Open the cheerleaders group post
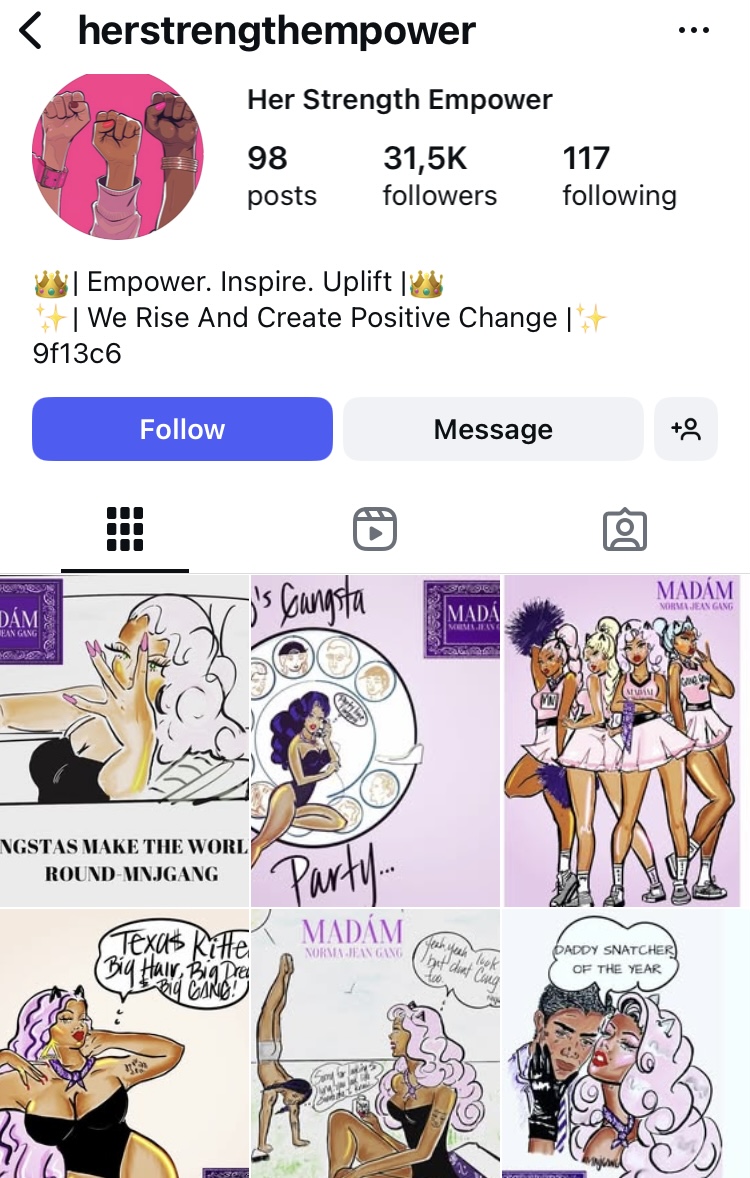This screenshot has width=750, height=1178. tap(627, 740)
